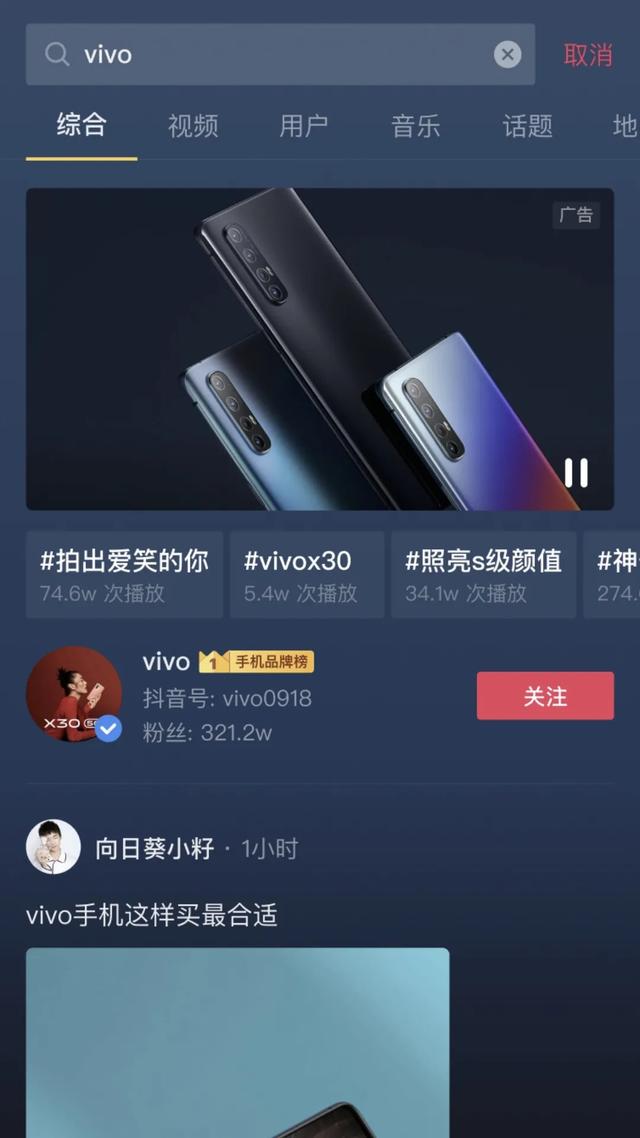Open the vivo account profile
The height and width of the screenshot is (1138, 640).
(74, 695)
